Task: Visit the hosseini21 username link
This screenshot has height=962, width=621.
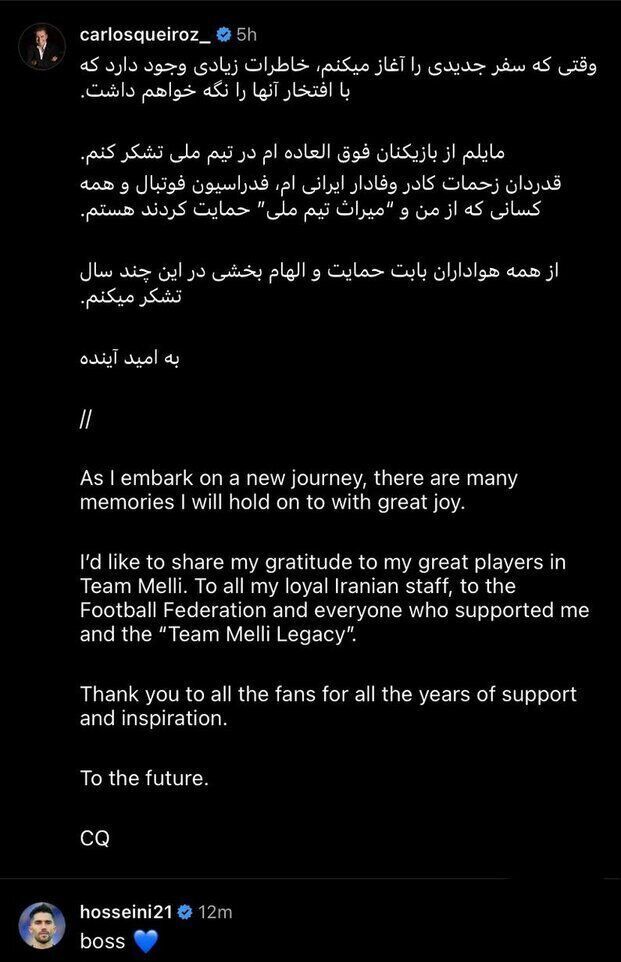Action: 126,911
